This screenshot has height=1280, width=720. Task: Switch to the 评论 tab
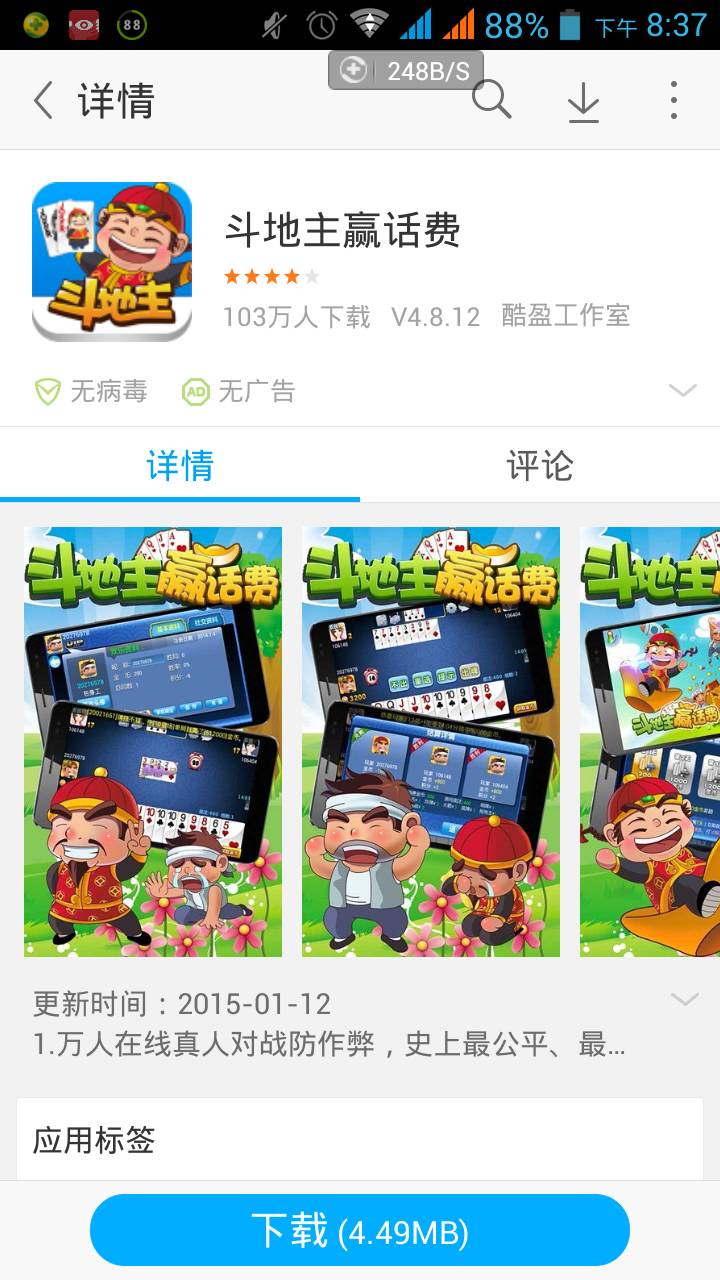(540, 466)
